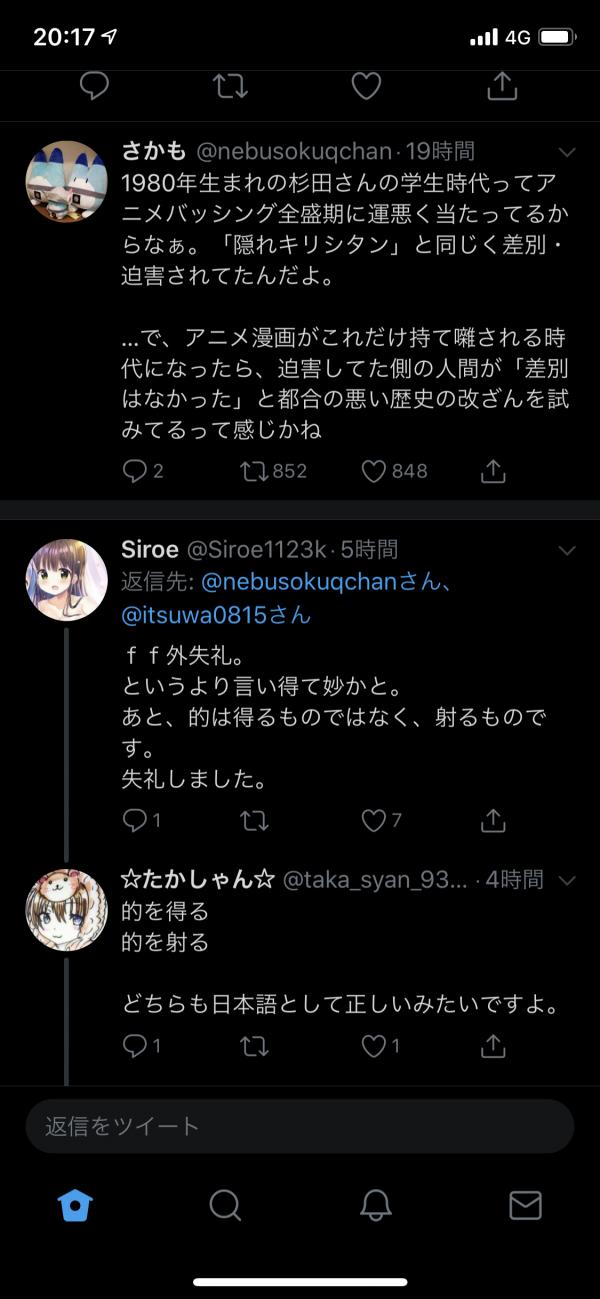Screen dimensions: 600x1299
Task: Open the Notifications bell tab
Action: pyautogui.click(x=376, y=1206)
